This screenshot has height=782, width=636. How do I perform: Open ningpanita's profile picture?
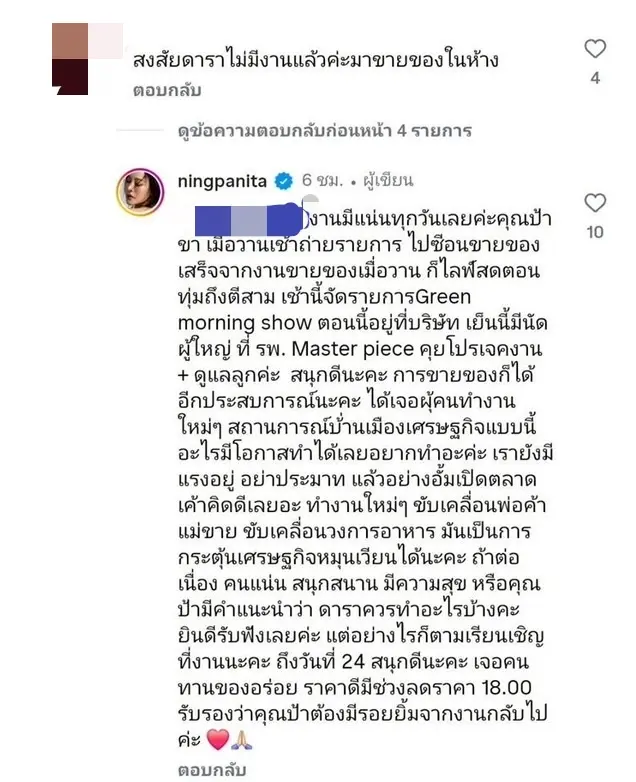pos(141,191)
